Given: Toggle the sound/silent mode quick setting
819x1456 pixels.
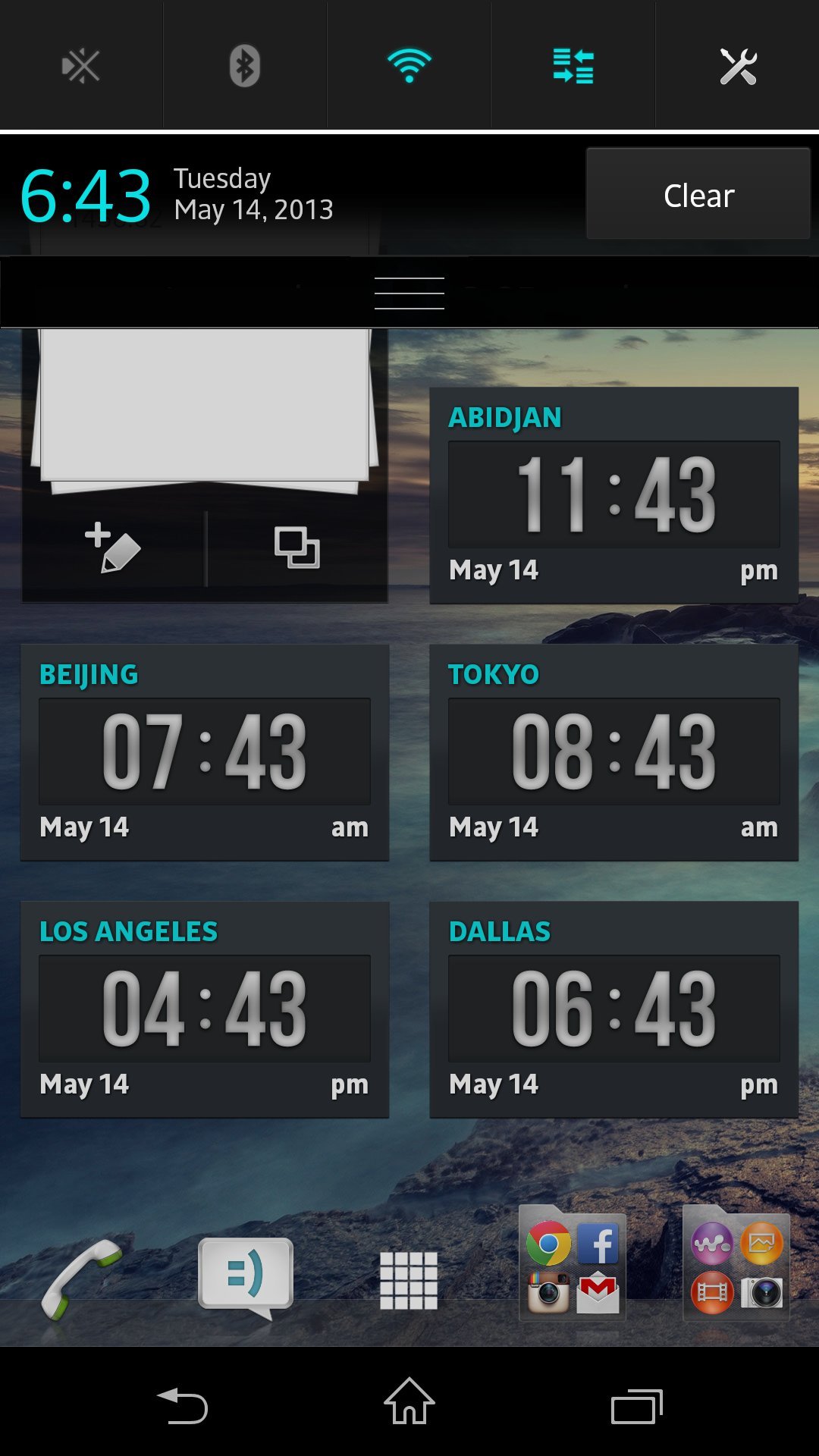Looking at the screenshot, I should (x=81, y=66).
